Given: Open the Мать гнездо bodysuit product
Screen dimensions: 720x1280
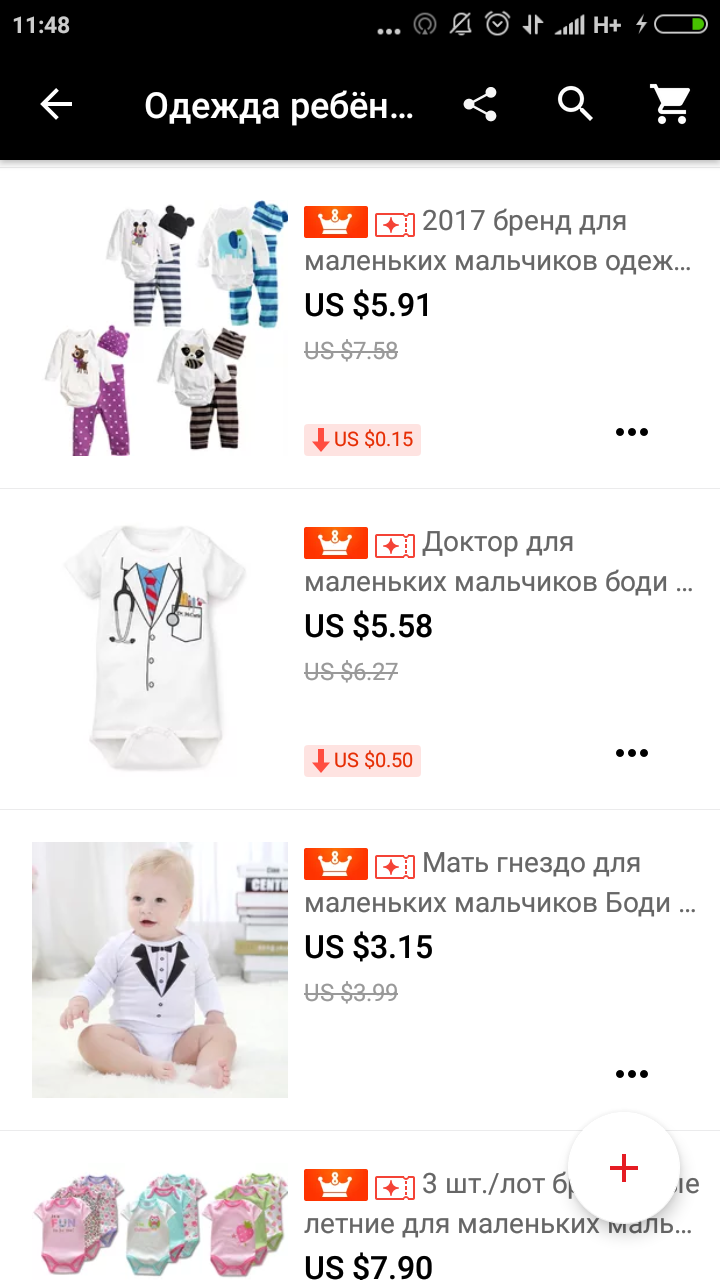Looking at the screenshot, I should (360, 970).
